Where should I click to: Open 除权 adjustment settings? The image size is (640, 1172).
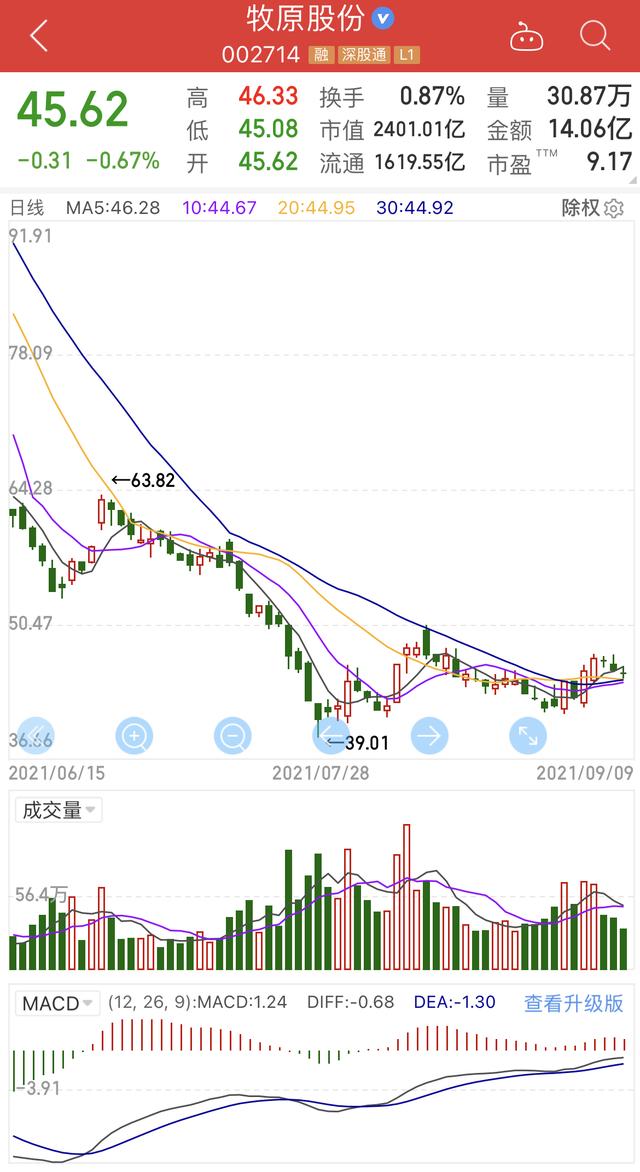(592, 208)
